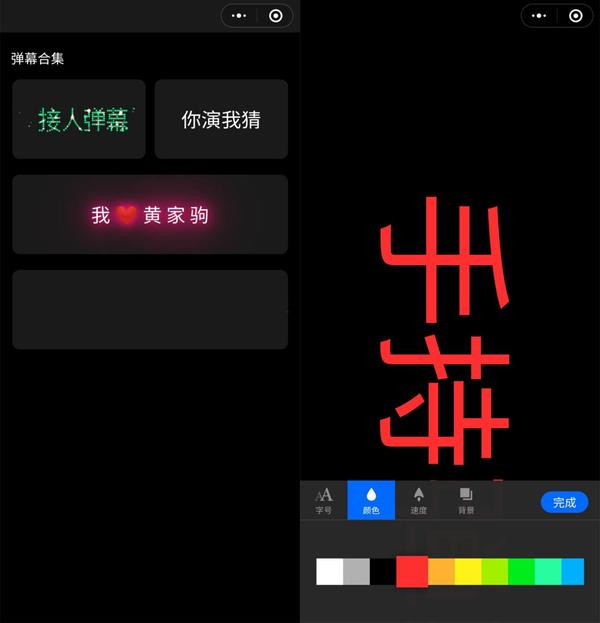Image resolution: width=600 pixels, height=623 pixels.
Task: Switch to the 字号 font size tab
Action: coord(324,500)
